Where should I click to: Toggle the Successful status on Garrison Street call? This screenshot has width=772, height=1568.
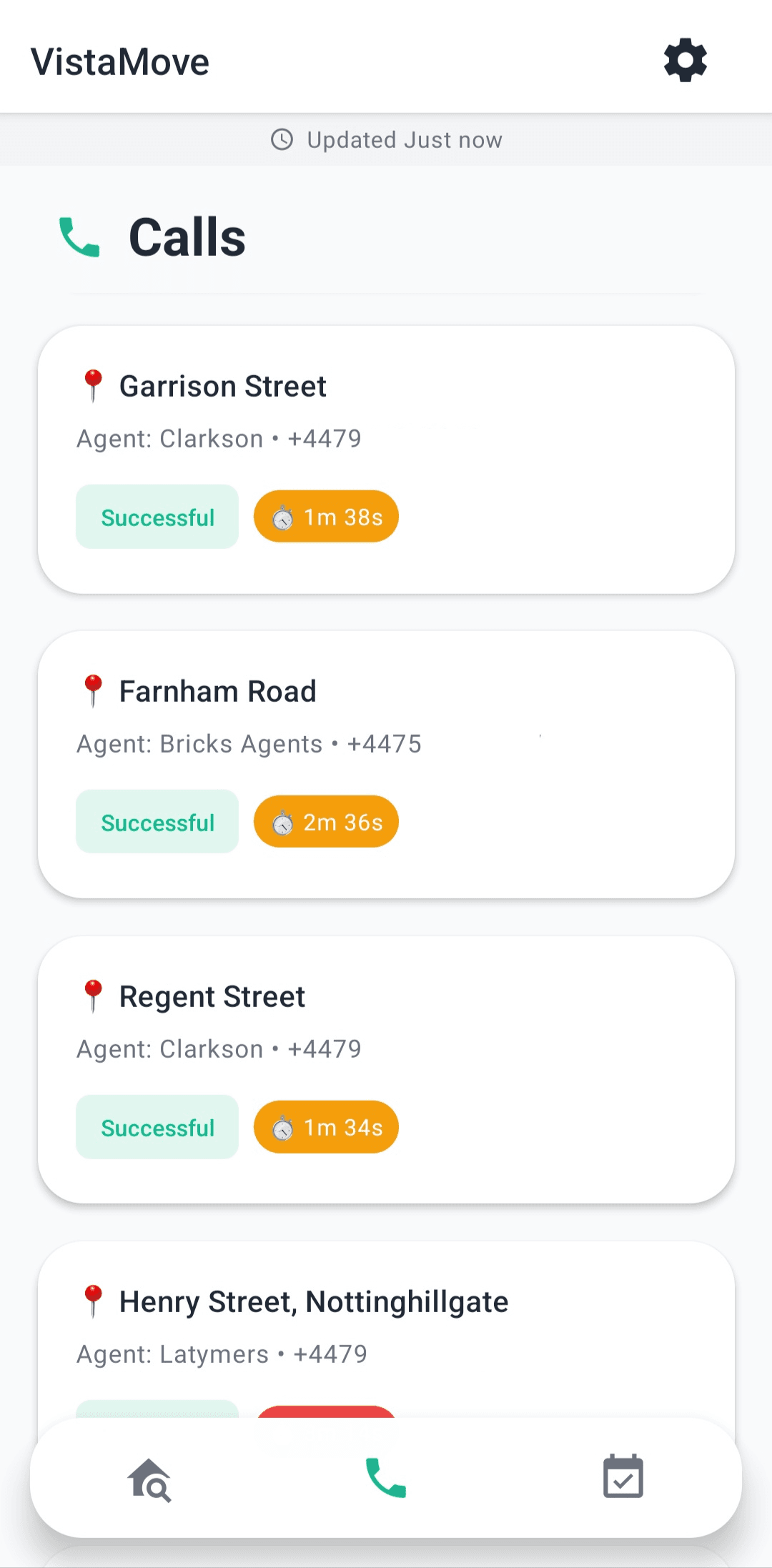(157, 517)
